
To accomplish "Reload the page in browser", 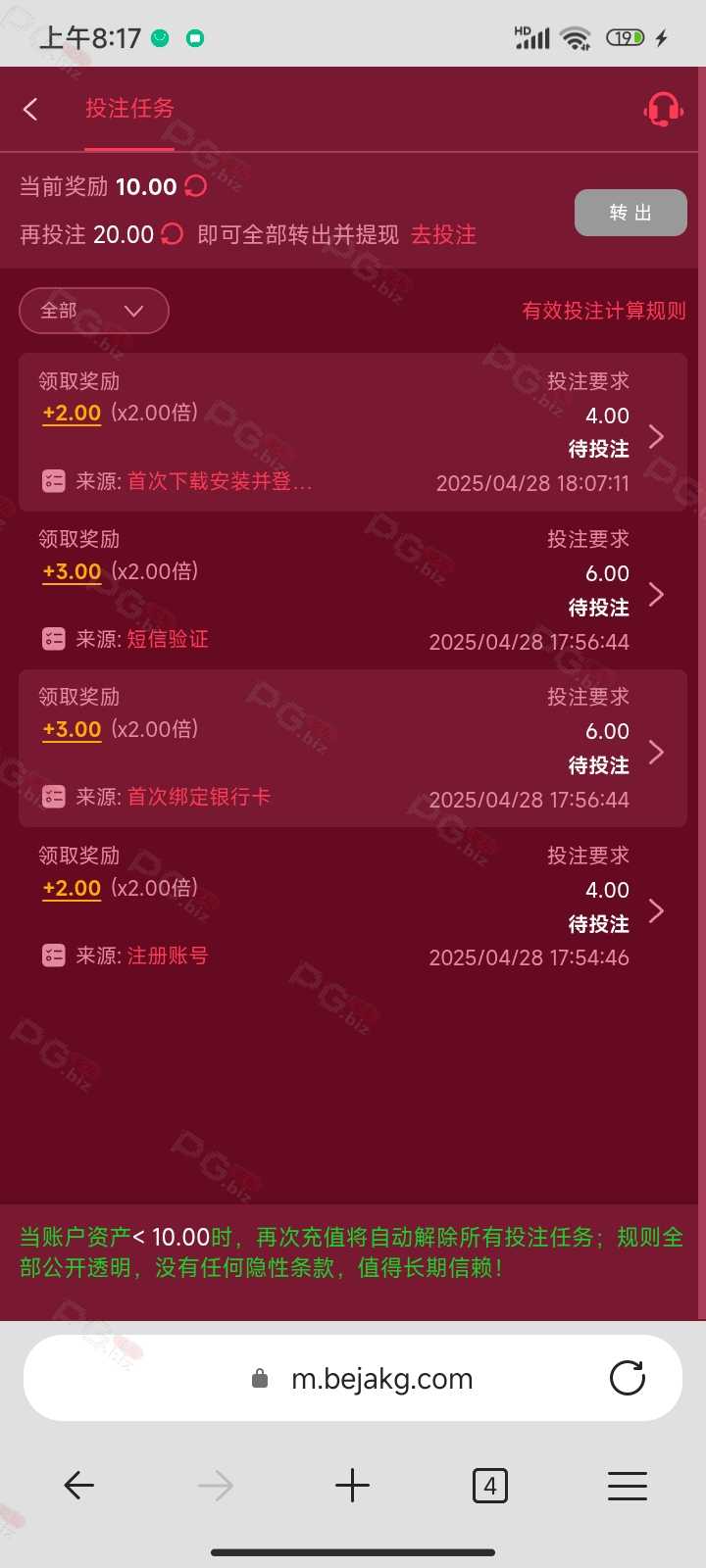I will pyautogui.click(x=627, y=1378).
